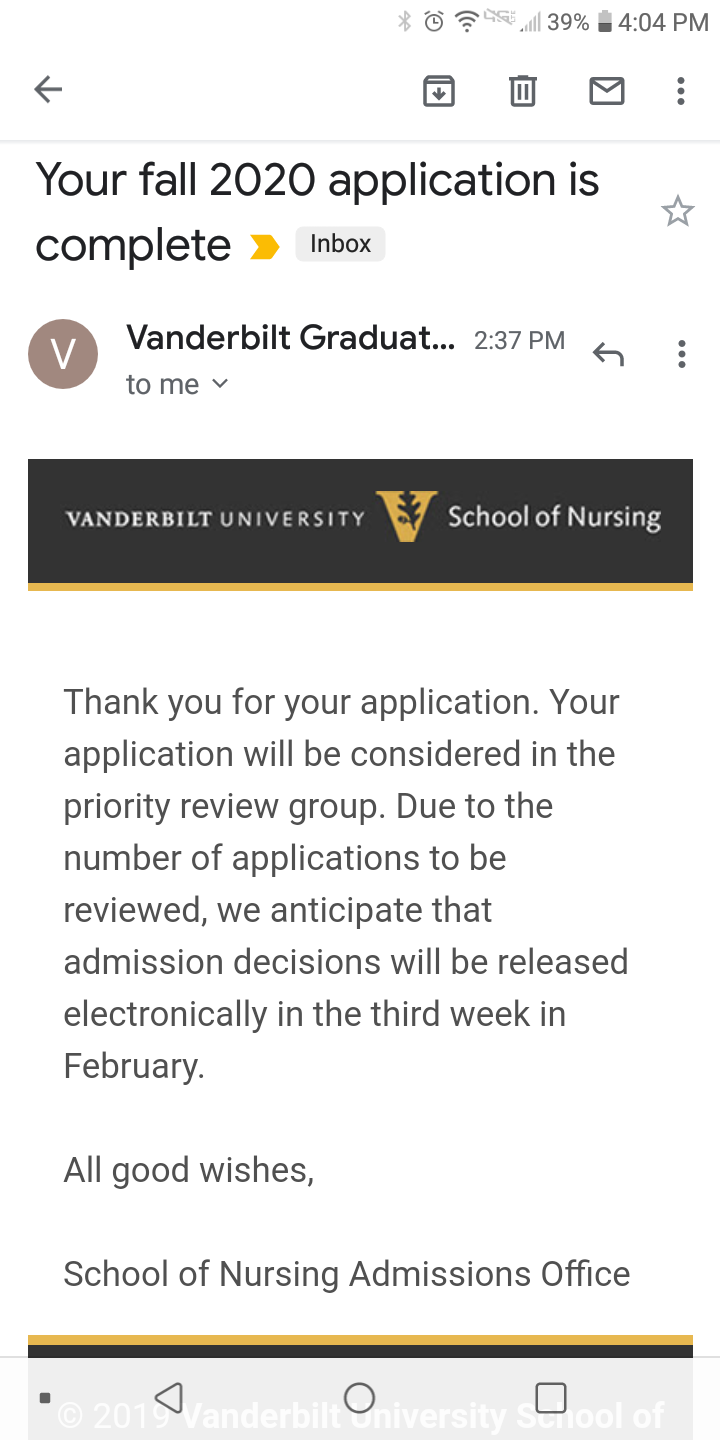Viewport: 720px width, 1440px height.
Task: Archive this email
Action: [439, 91]
